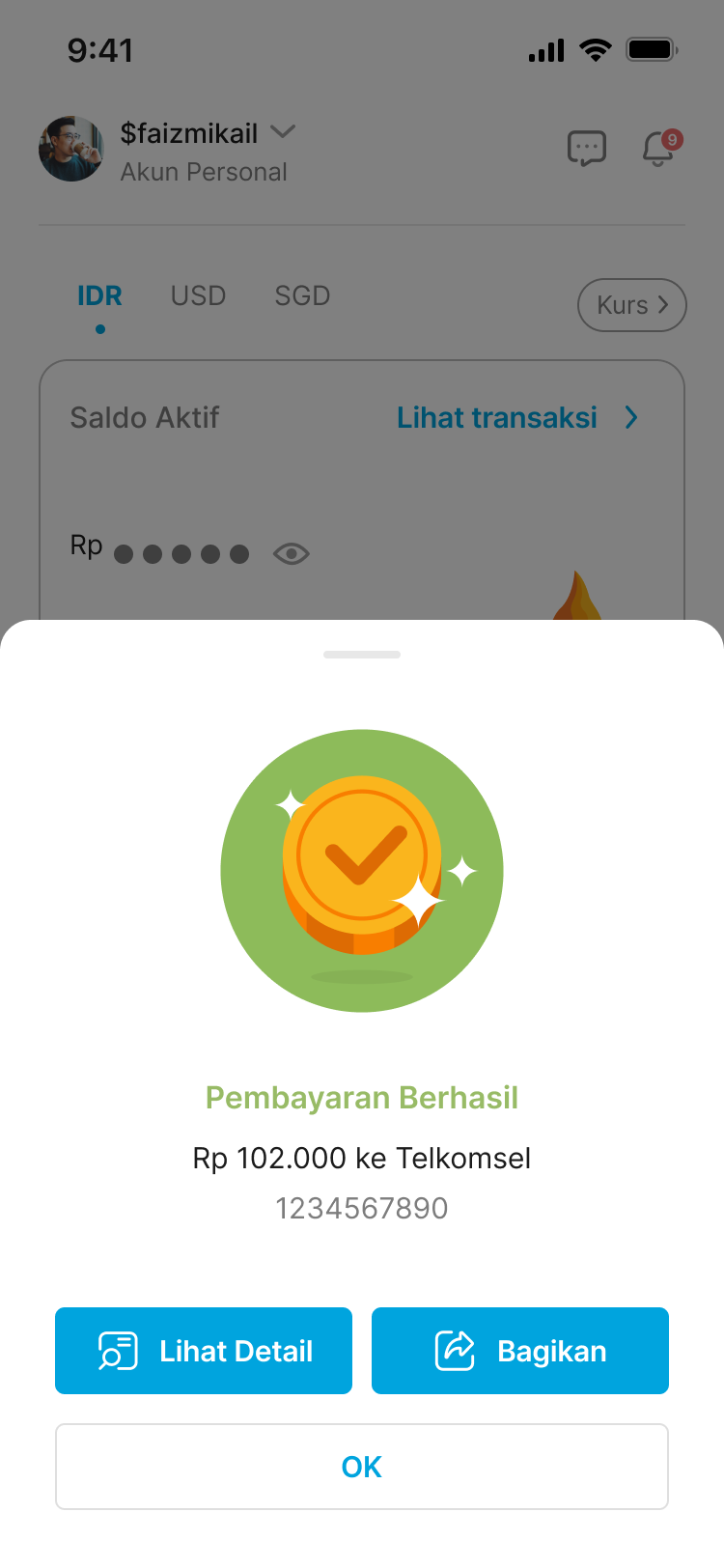
Task: Open the profile photo of faizmikail
Action: coord(70,149)
